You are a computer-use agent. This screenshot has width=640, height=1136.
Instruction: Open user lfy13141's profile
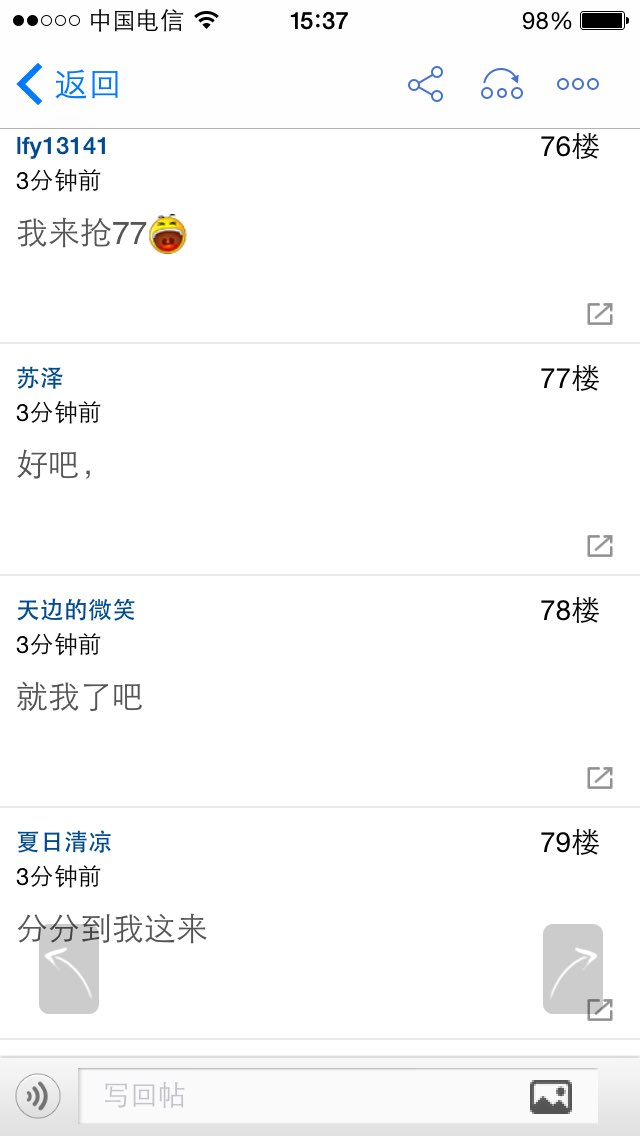coord(62,146)
